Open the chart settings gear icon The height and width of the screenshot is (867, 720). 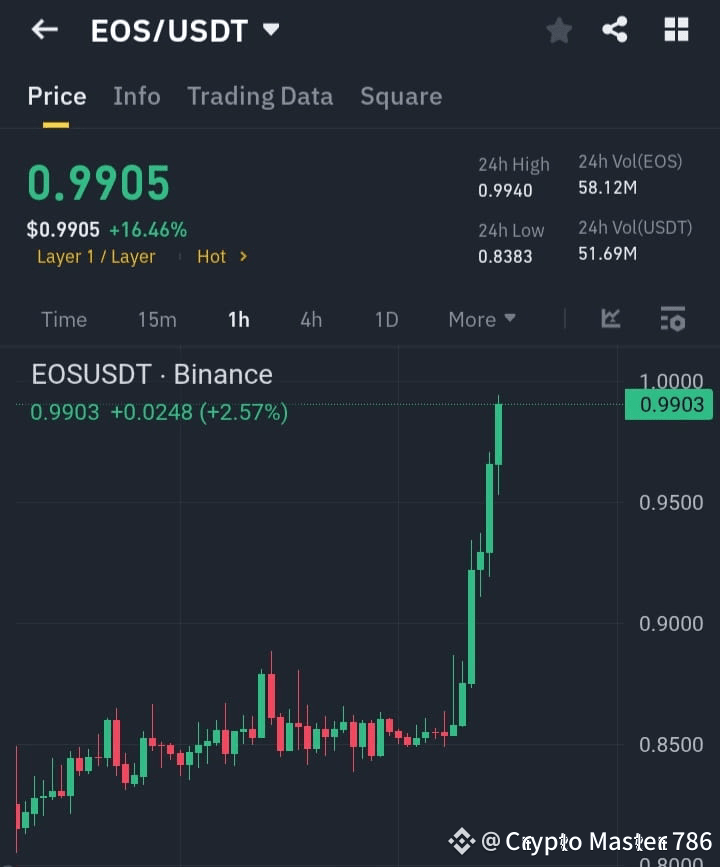[672, 318]
